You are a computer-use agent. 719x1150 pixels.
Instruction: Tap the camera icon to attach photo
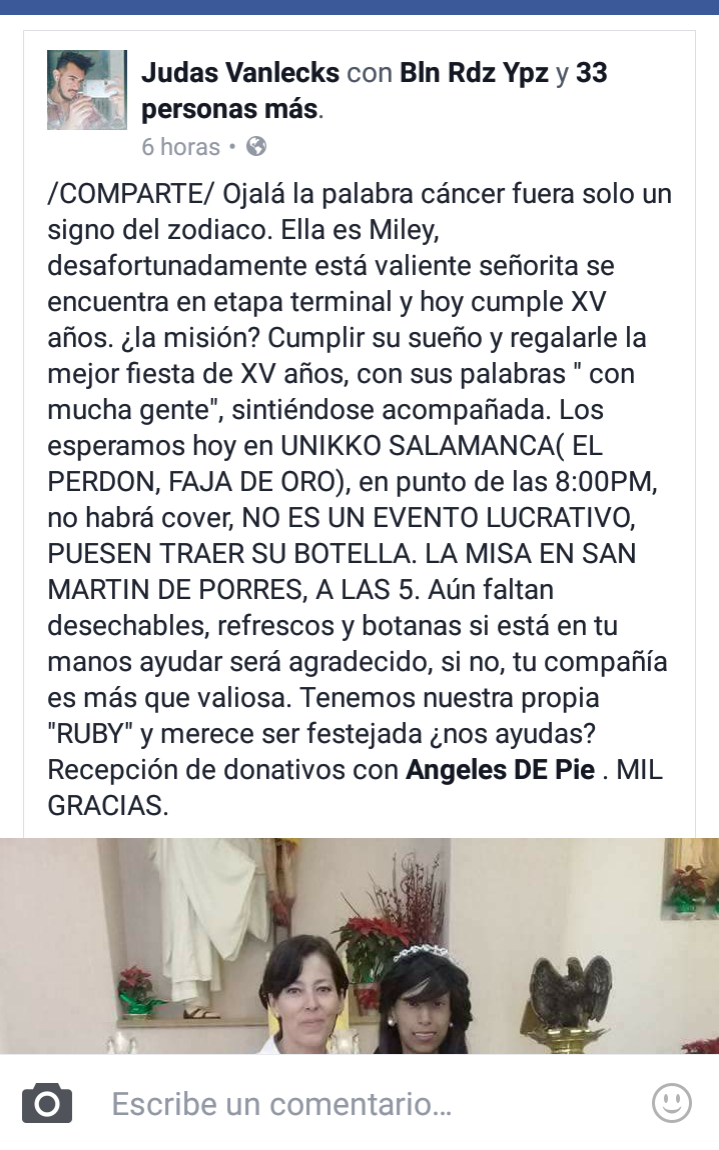tap(47, 1104)
